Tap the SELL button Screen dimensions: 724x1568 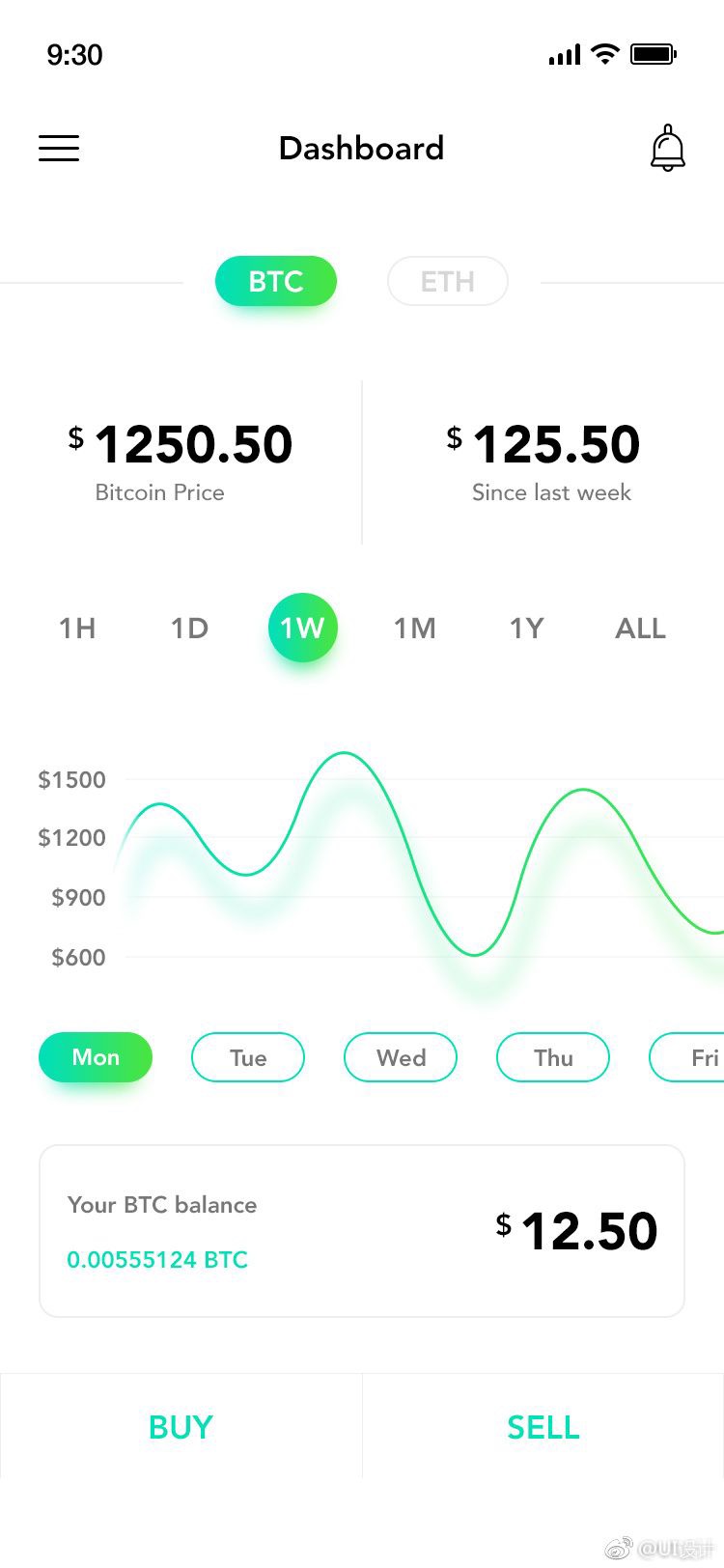coord(543,1426)
